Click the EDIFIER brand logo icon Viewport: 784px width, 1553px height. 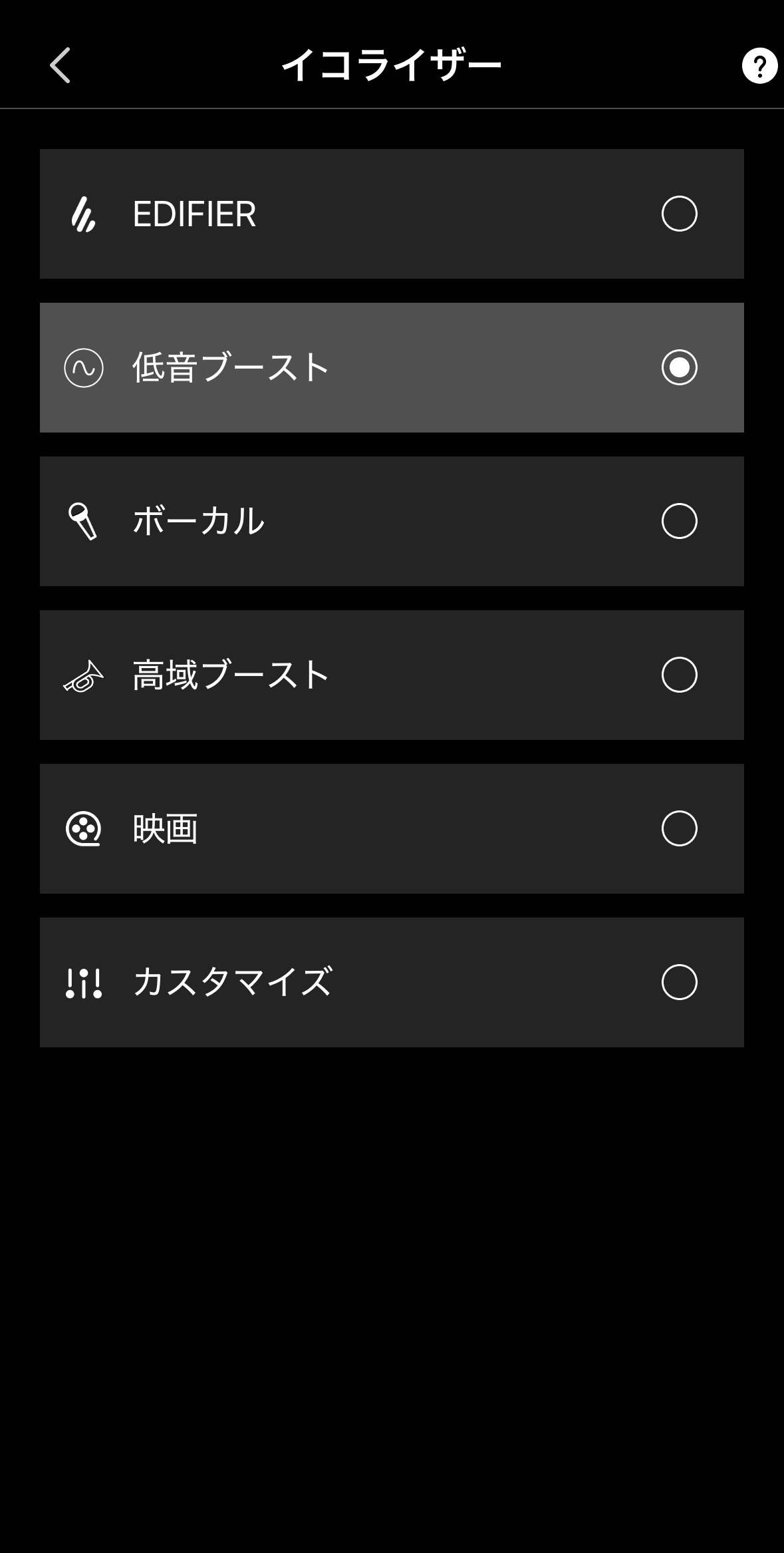click(82, 214)
